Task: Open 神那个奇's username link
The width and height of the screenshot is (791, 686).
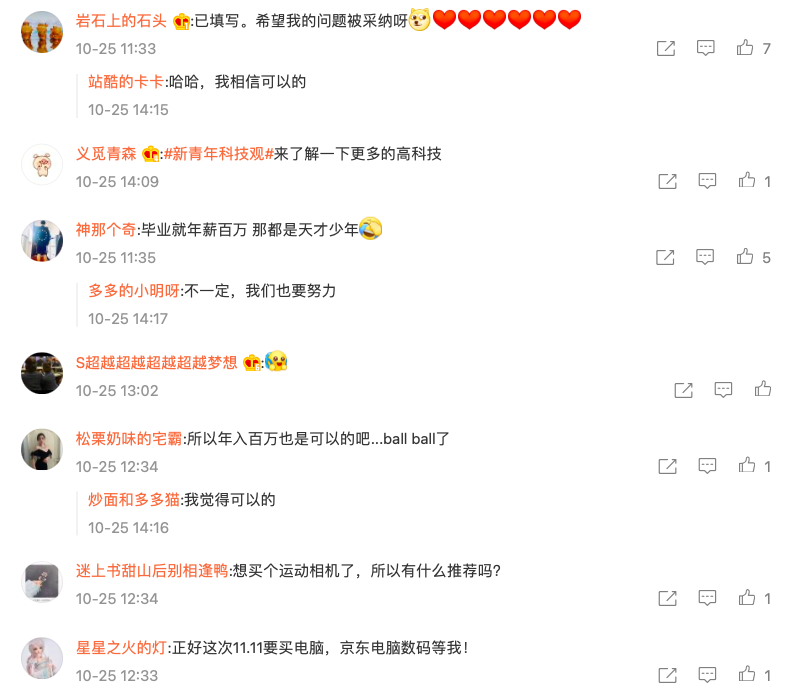Action: (x=105, y=229)
